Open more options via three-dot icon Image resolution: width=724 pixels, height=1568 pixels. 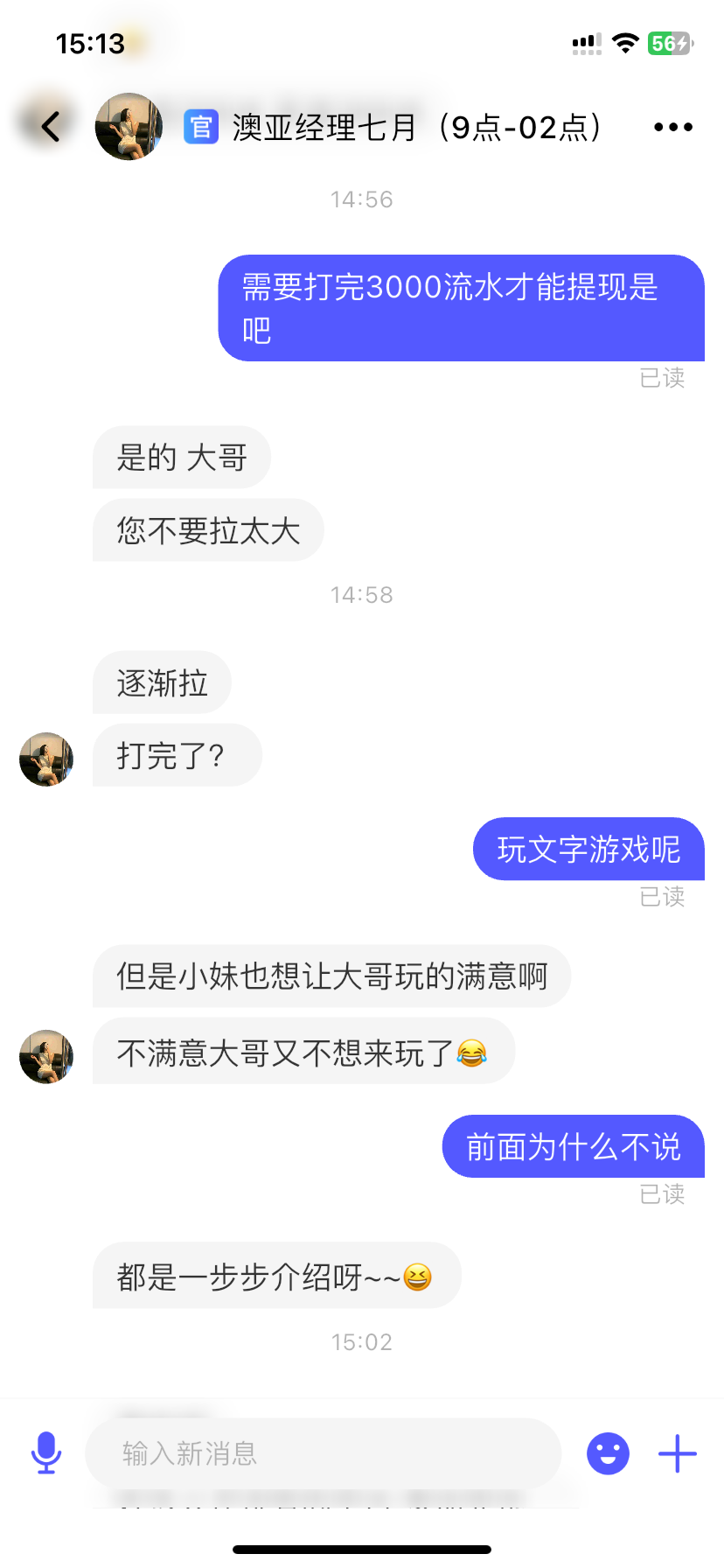[x=672, y=127]
